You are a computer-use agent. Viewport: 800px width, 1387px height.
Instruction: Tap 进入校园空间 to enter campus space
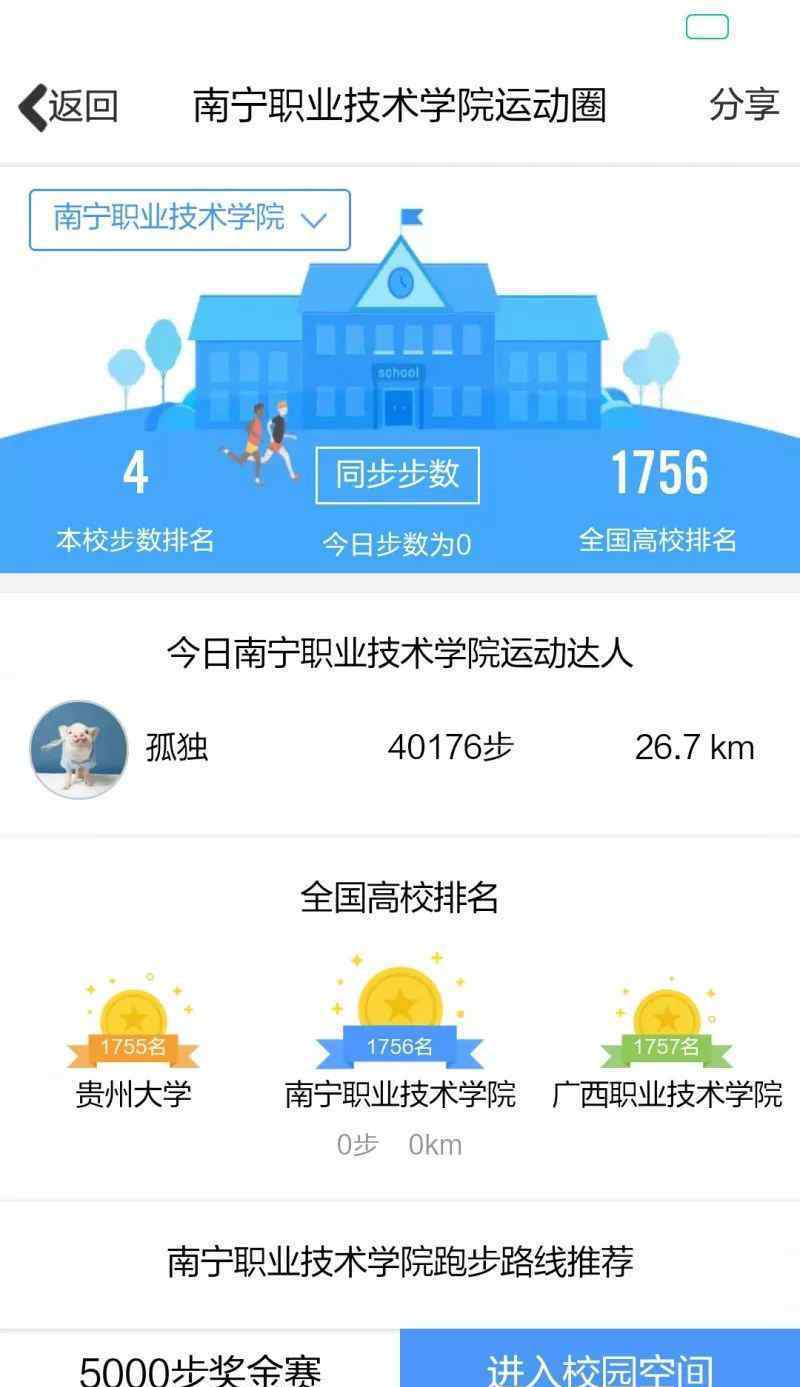(600, 1362)
